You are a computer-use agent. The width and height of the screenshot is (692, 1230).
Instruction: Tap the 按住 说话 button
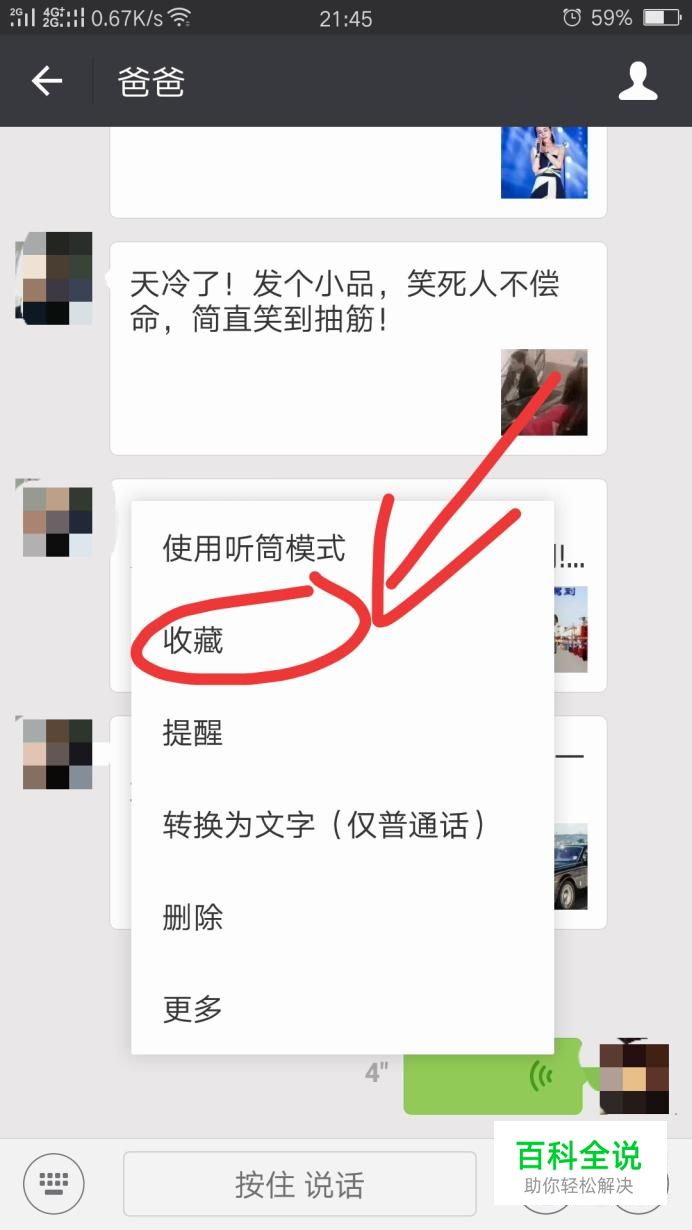299,1184
